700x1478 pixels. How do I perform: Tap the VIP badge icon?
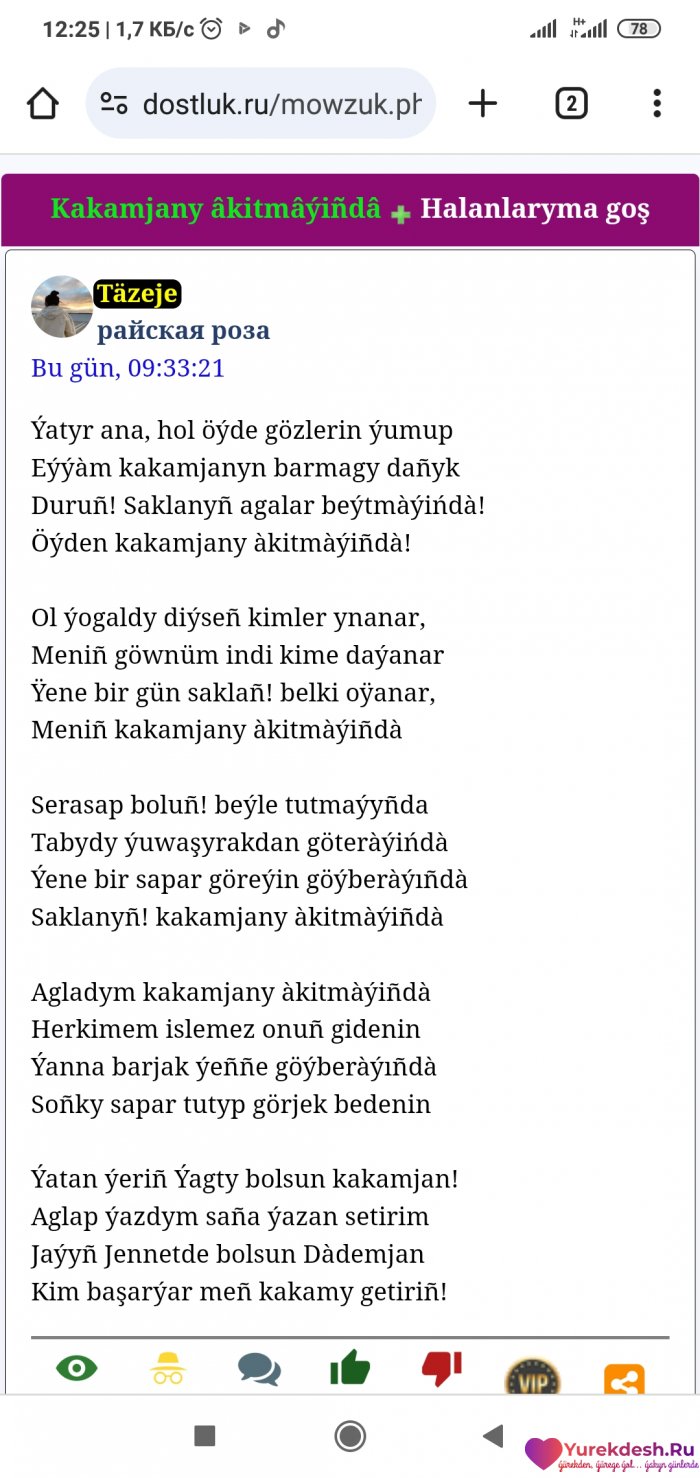532,1378
